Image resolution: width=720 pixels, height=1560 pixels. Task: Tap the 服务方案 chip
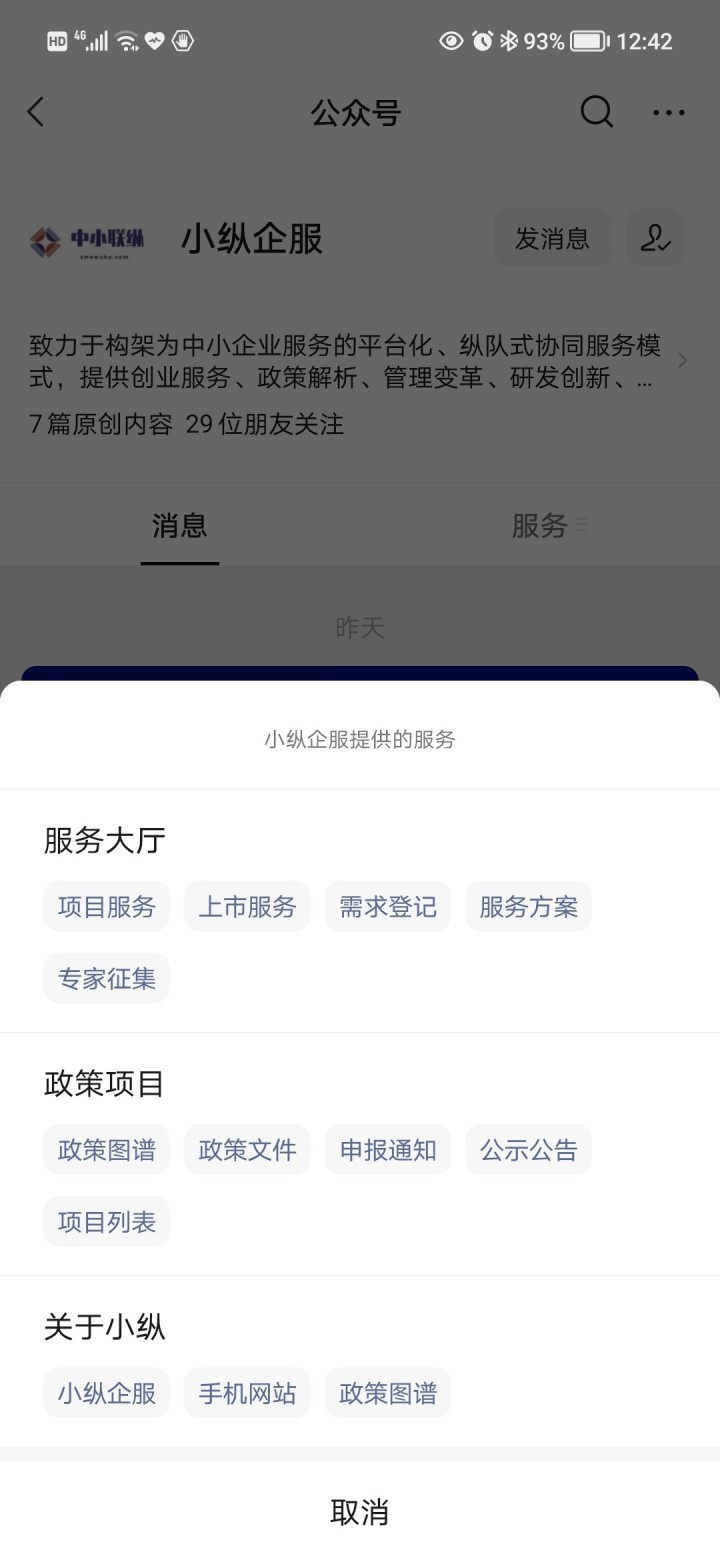coord(528,906)
